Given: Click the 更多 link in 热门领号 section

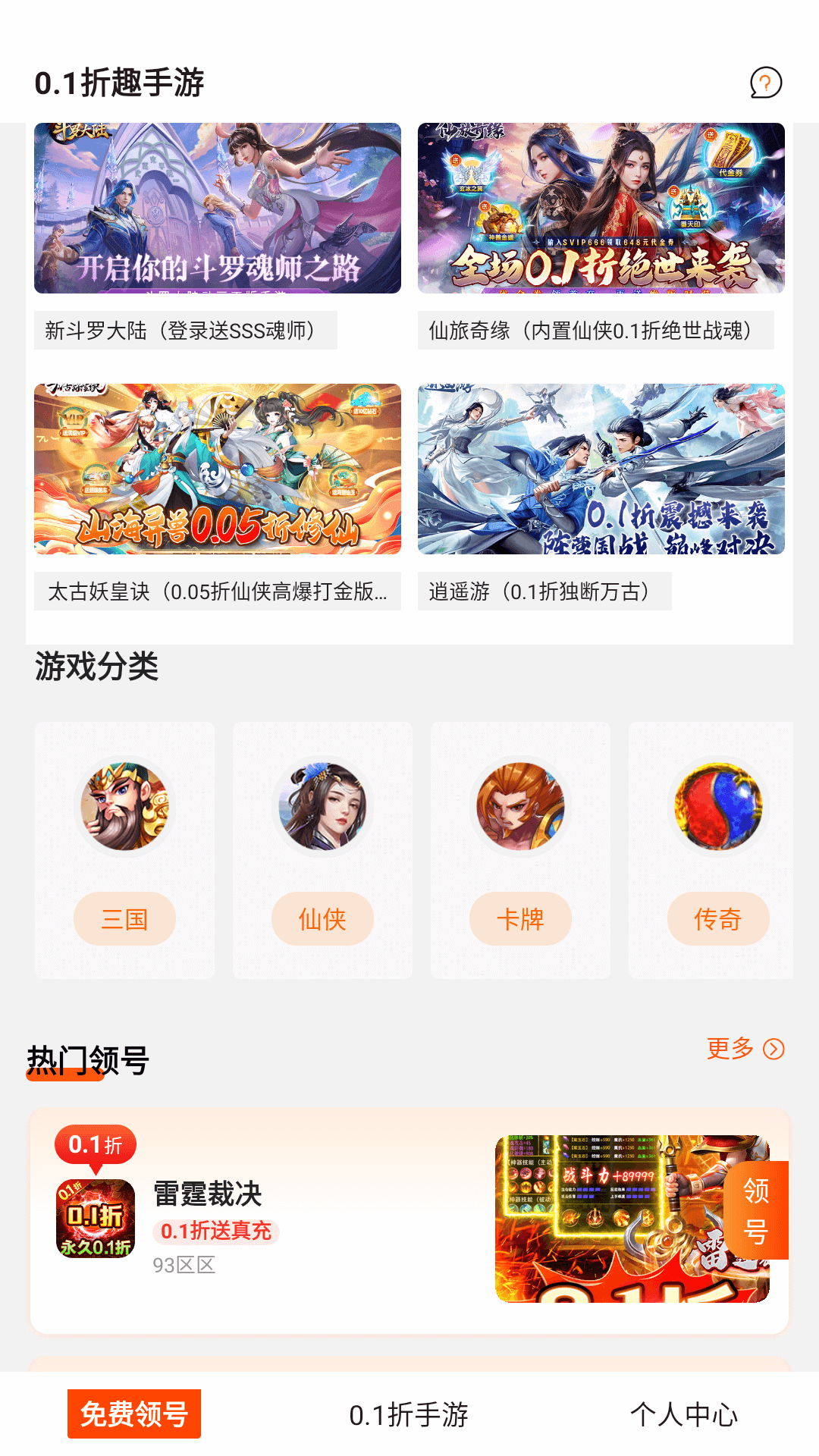Looking at the screenshot, I should [732, 1050].
